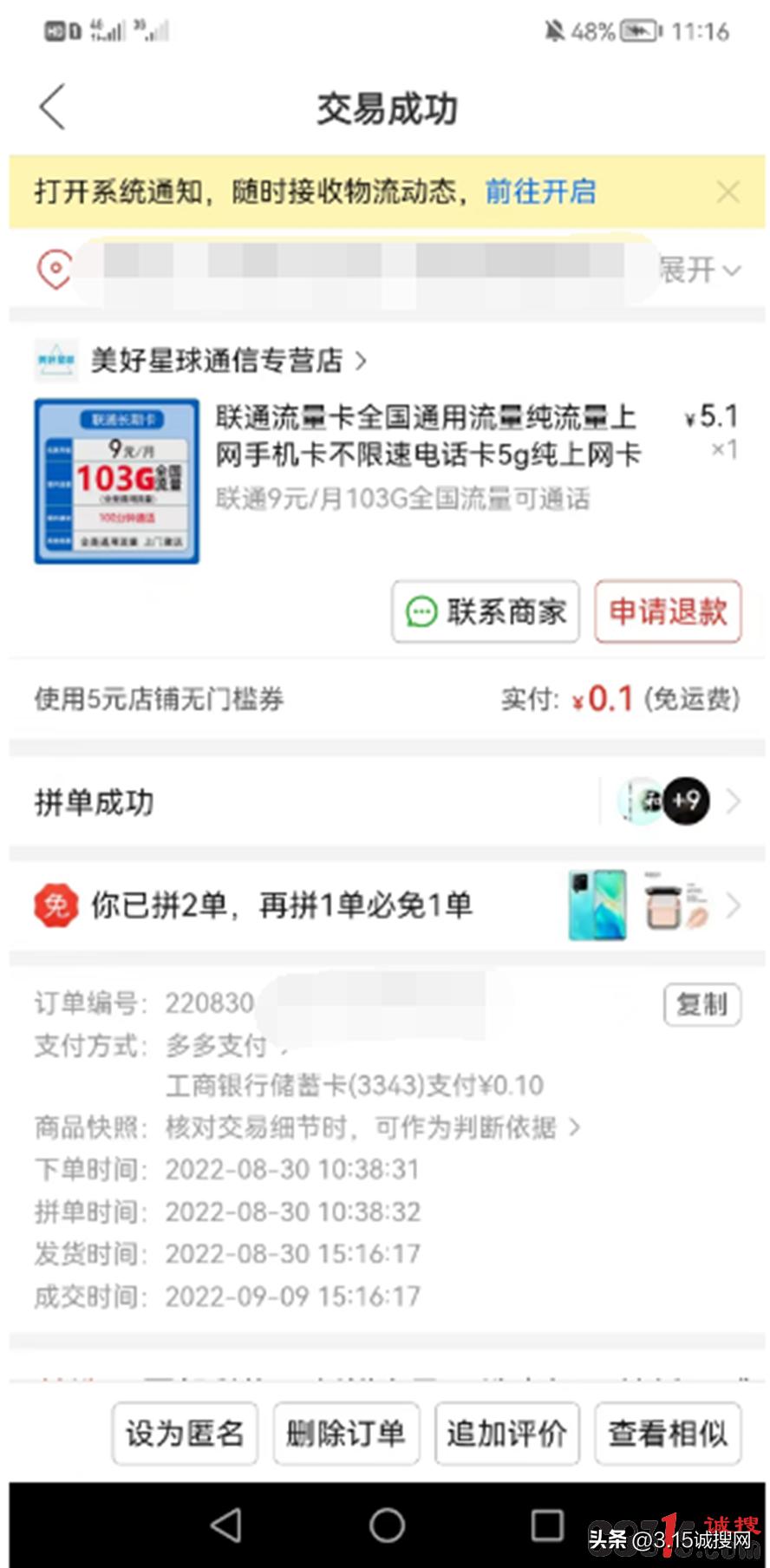Tap the red location pin icon
The height and width of the screenshot is (1568, 770).
pos(55,269)
